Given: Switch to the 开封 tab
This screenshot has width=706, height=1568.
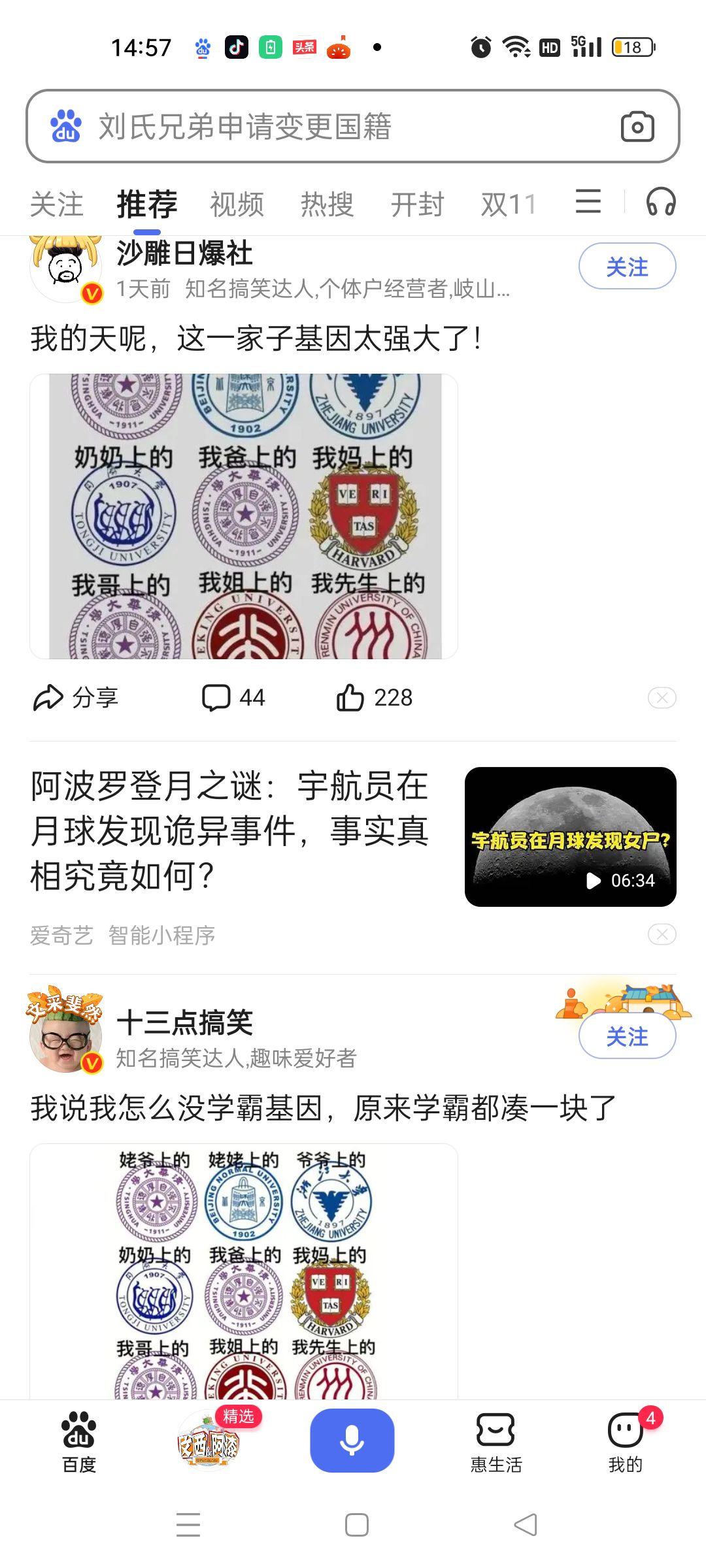Looking at the screenshot, I should (417, 204).
